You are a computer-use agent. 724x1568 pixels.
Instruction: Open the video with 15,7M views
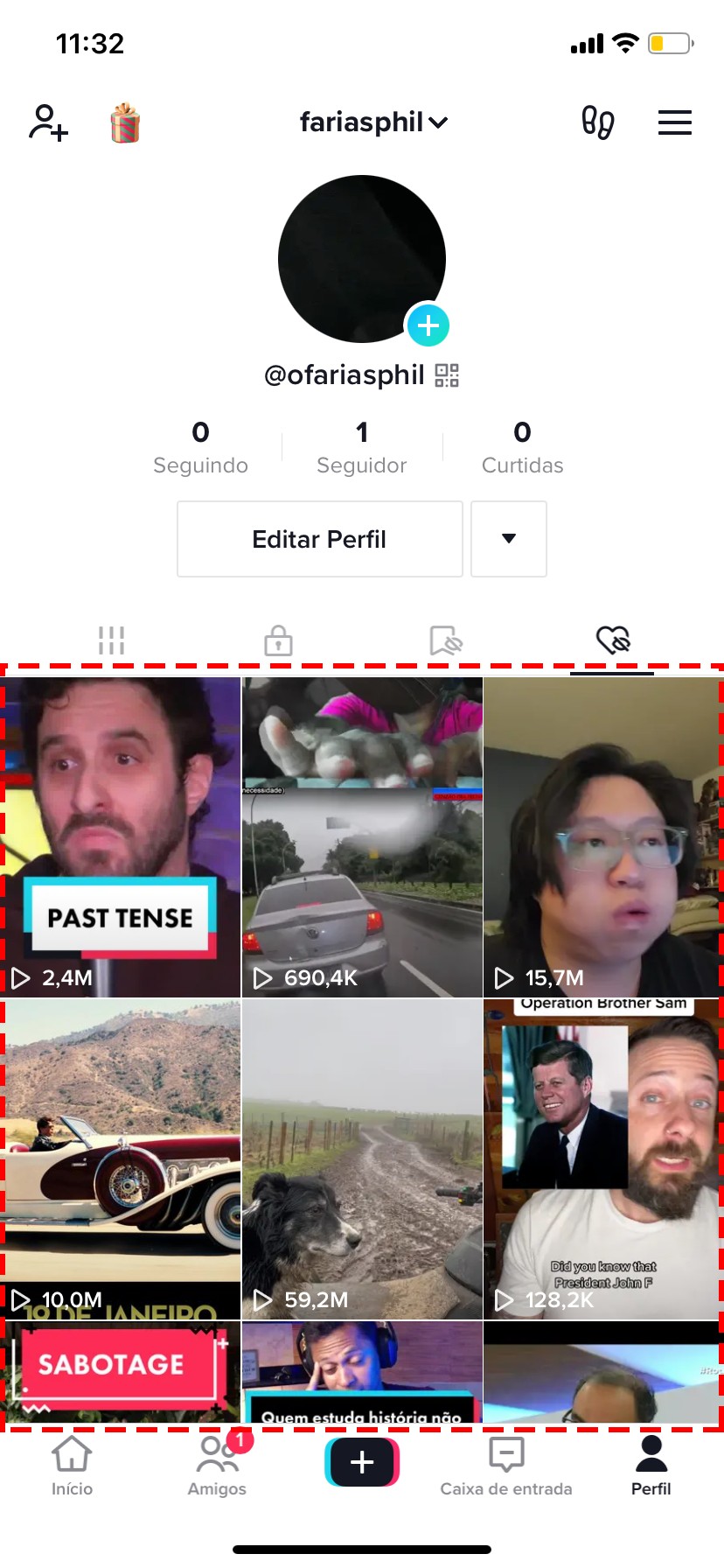tap(602, 836)
